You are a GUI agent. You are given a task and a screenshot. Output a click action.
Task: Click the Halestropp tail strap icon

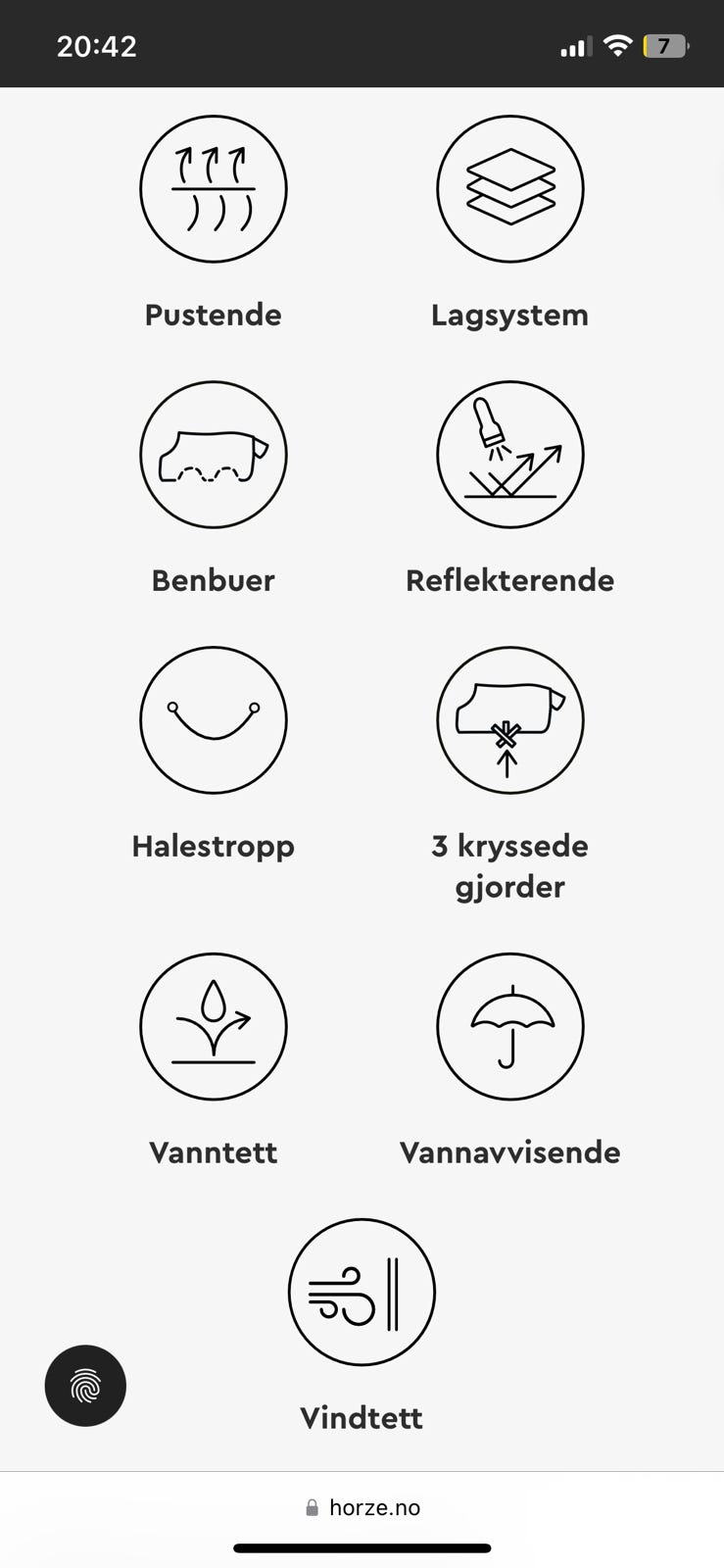214,720
